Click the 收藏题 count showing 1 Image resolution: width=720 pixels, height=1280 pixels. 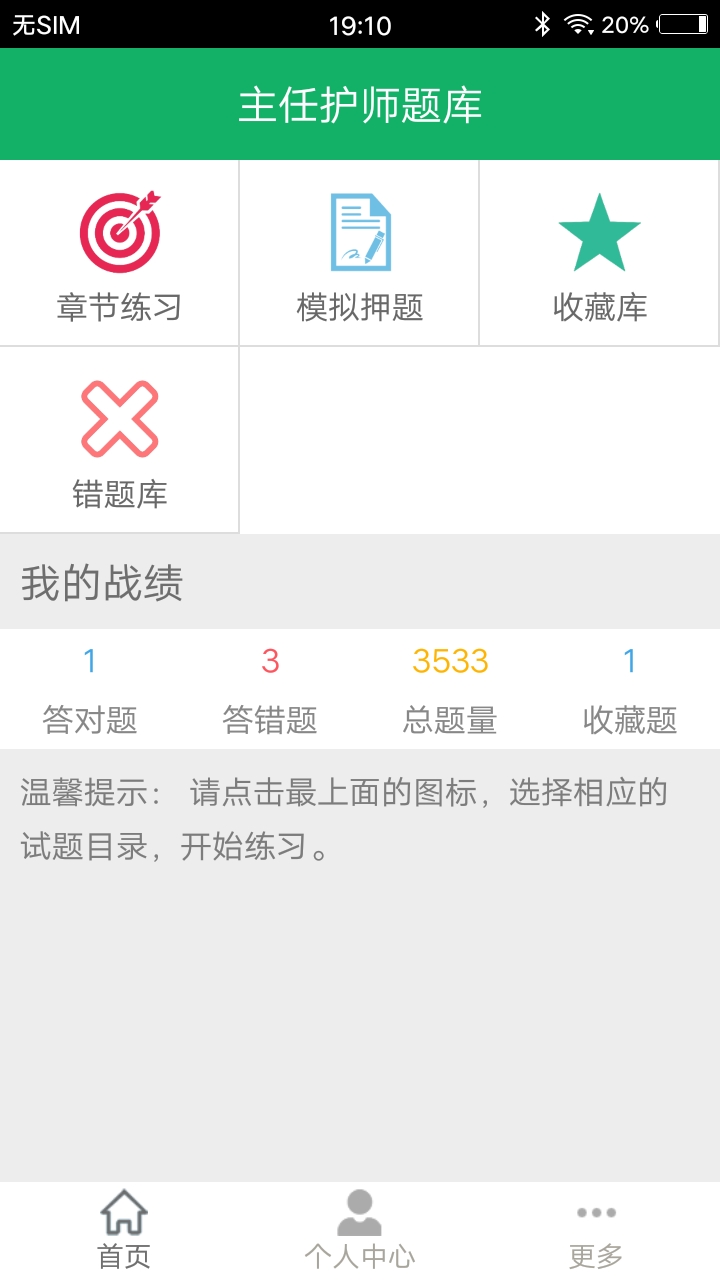(x=628, y=660)
